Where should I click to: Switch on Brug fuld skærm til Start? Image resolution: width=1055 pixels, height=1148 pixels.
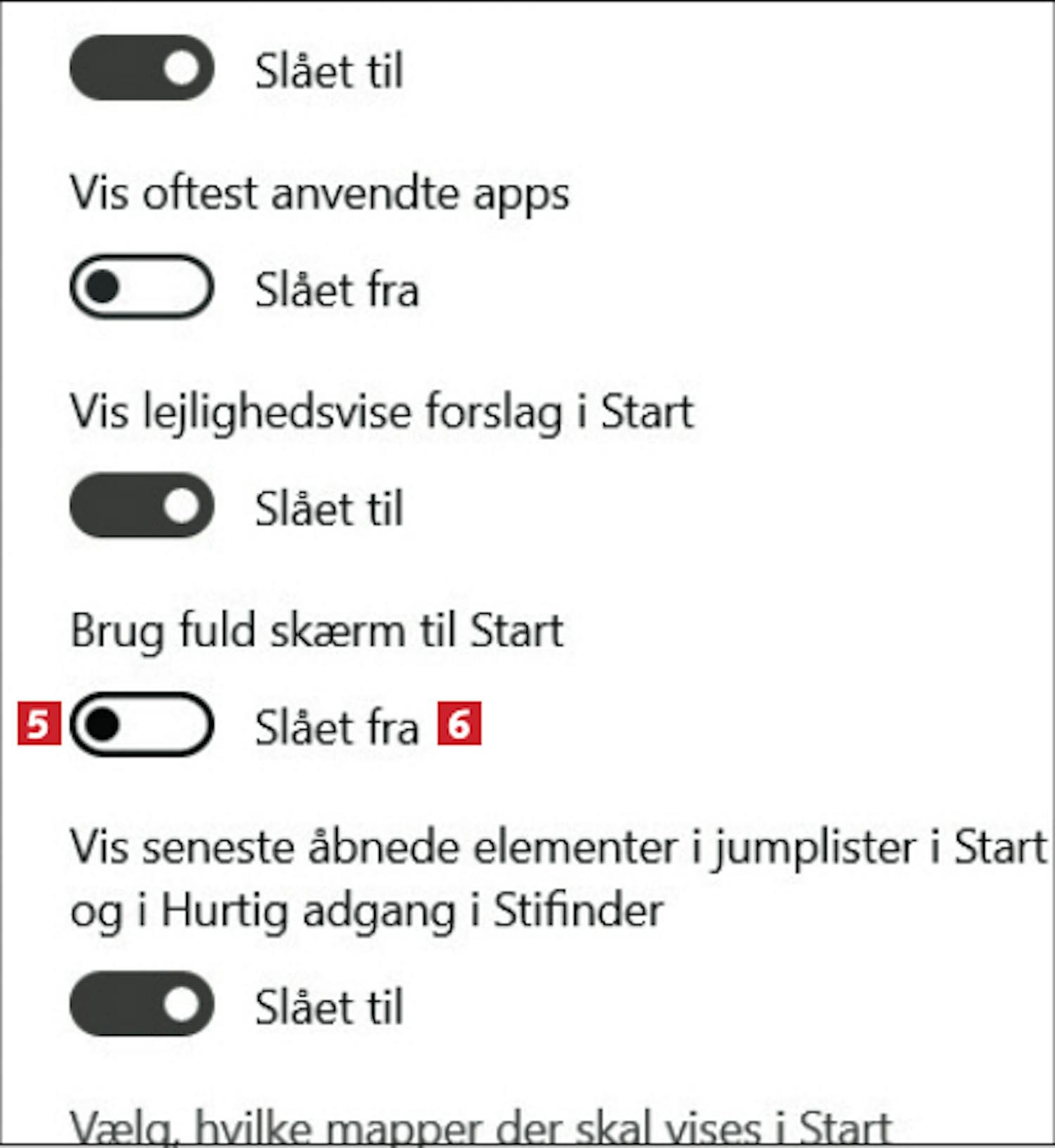coord(141,724)
